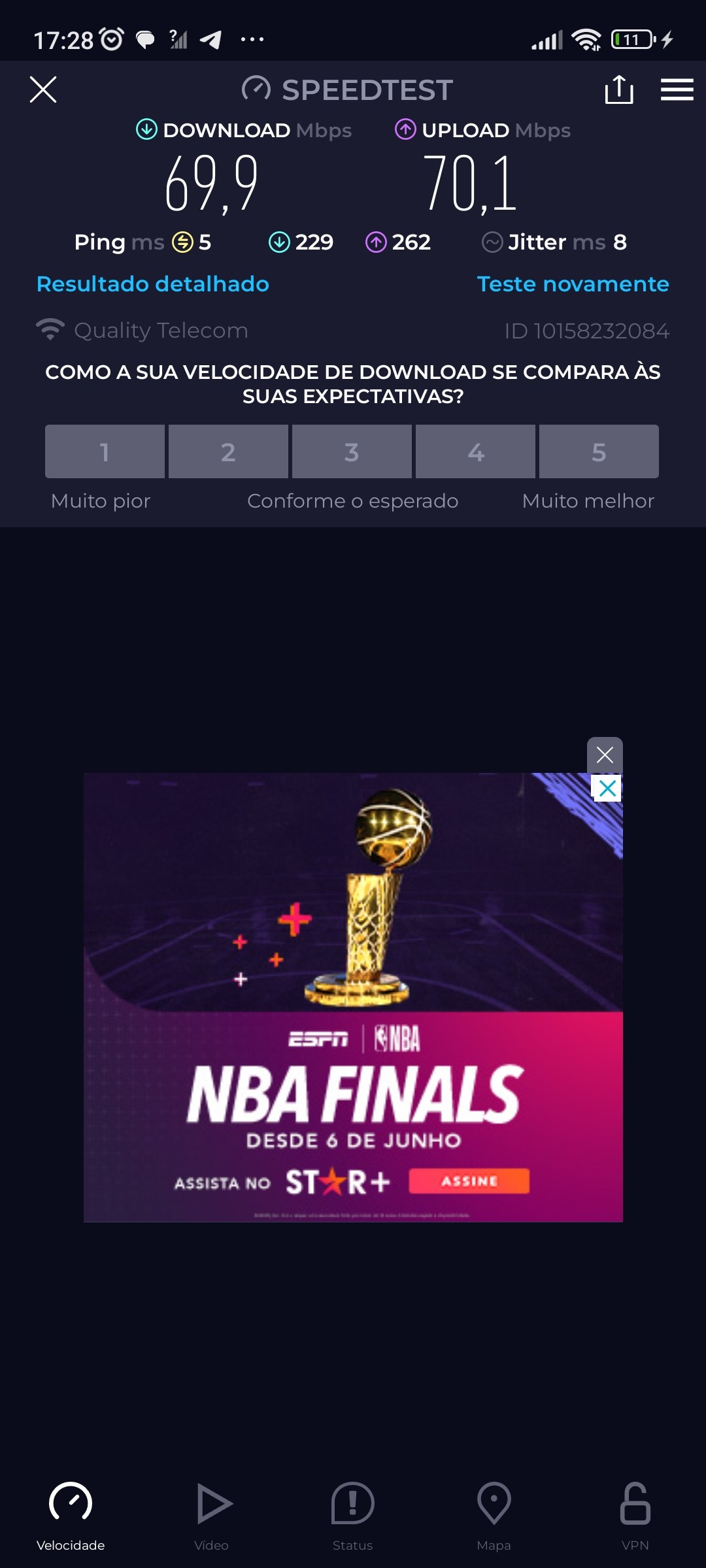This screenshot has width=706, height=1568.
Task: Rate download speed as 4
Action: 475,451
